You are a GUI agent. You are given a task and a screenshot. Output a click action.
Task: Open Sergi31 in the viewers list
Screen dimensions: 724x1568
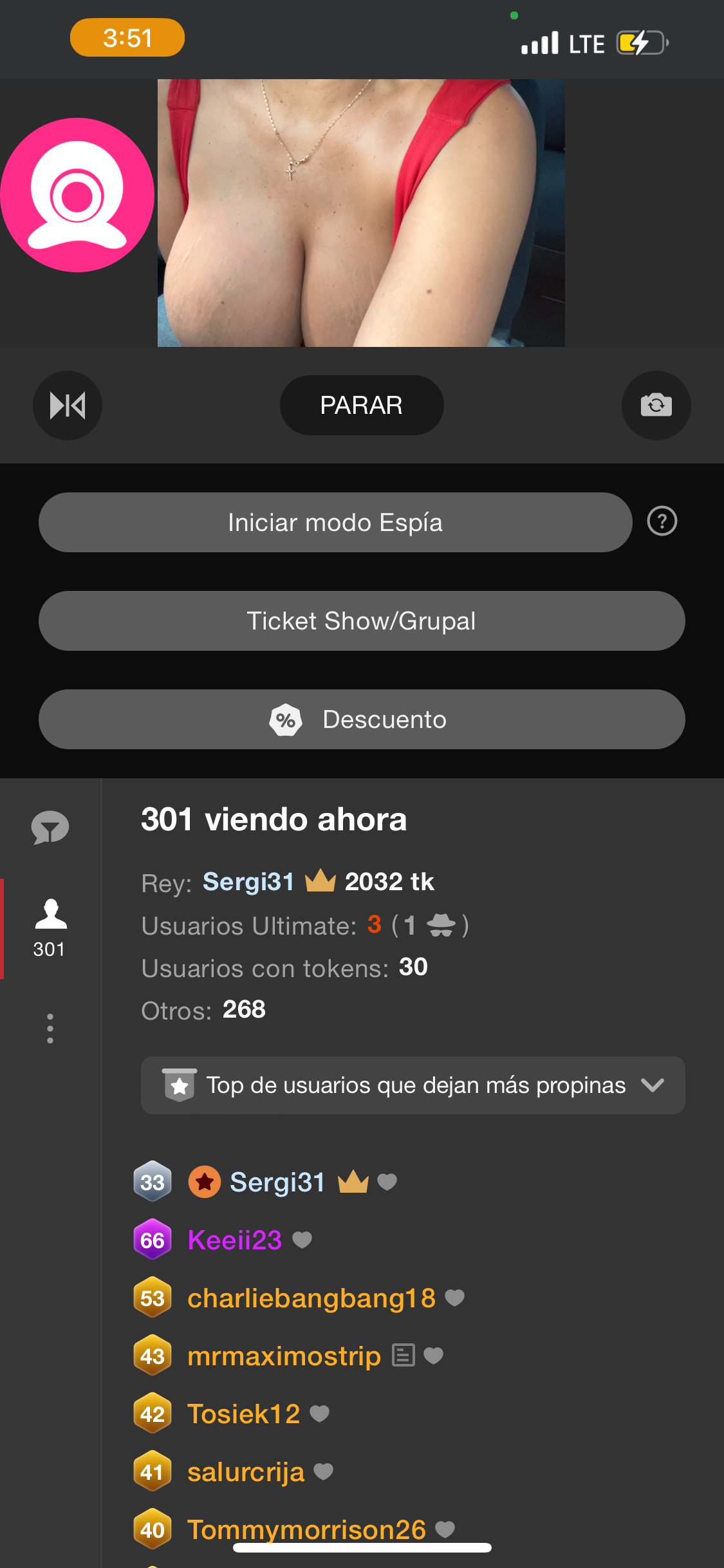coord(277,1182)
